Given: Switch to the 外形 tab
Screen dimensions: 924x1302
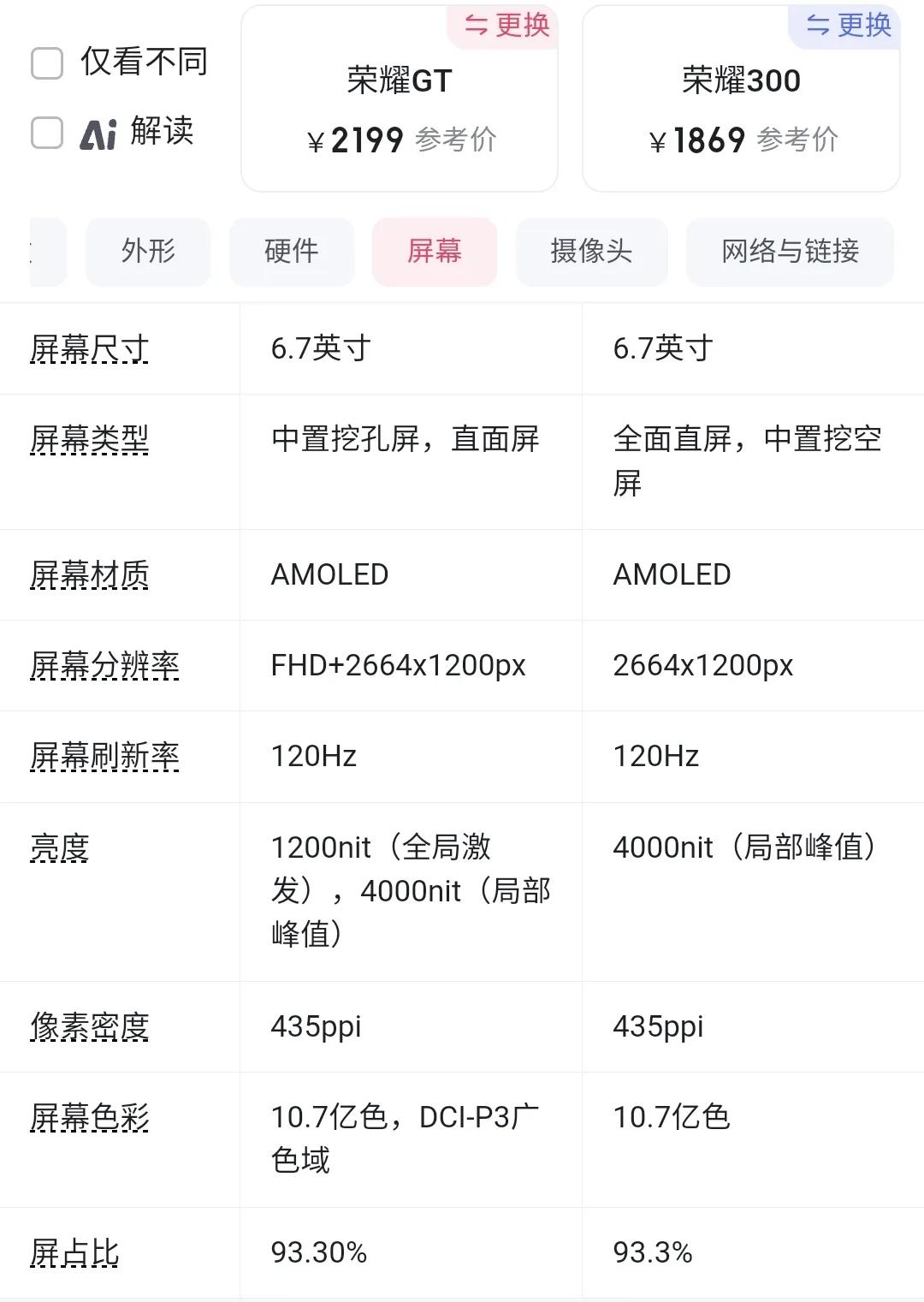Looking at the screenshot, I should coord(148,251).
